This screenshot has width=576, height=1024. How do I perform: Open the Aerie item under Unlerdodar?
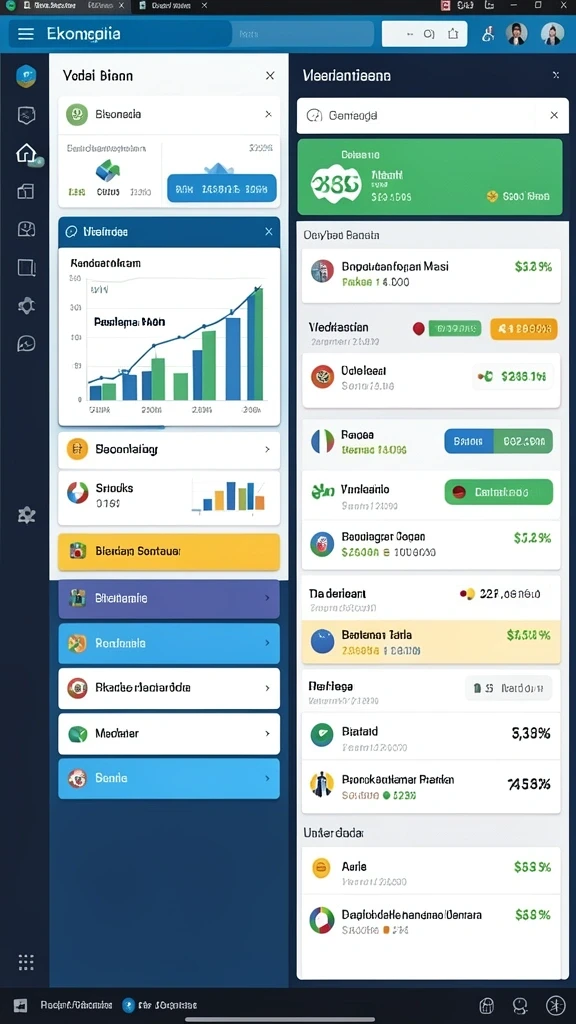430,871
